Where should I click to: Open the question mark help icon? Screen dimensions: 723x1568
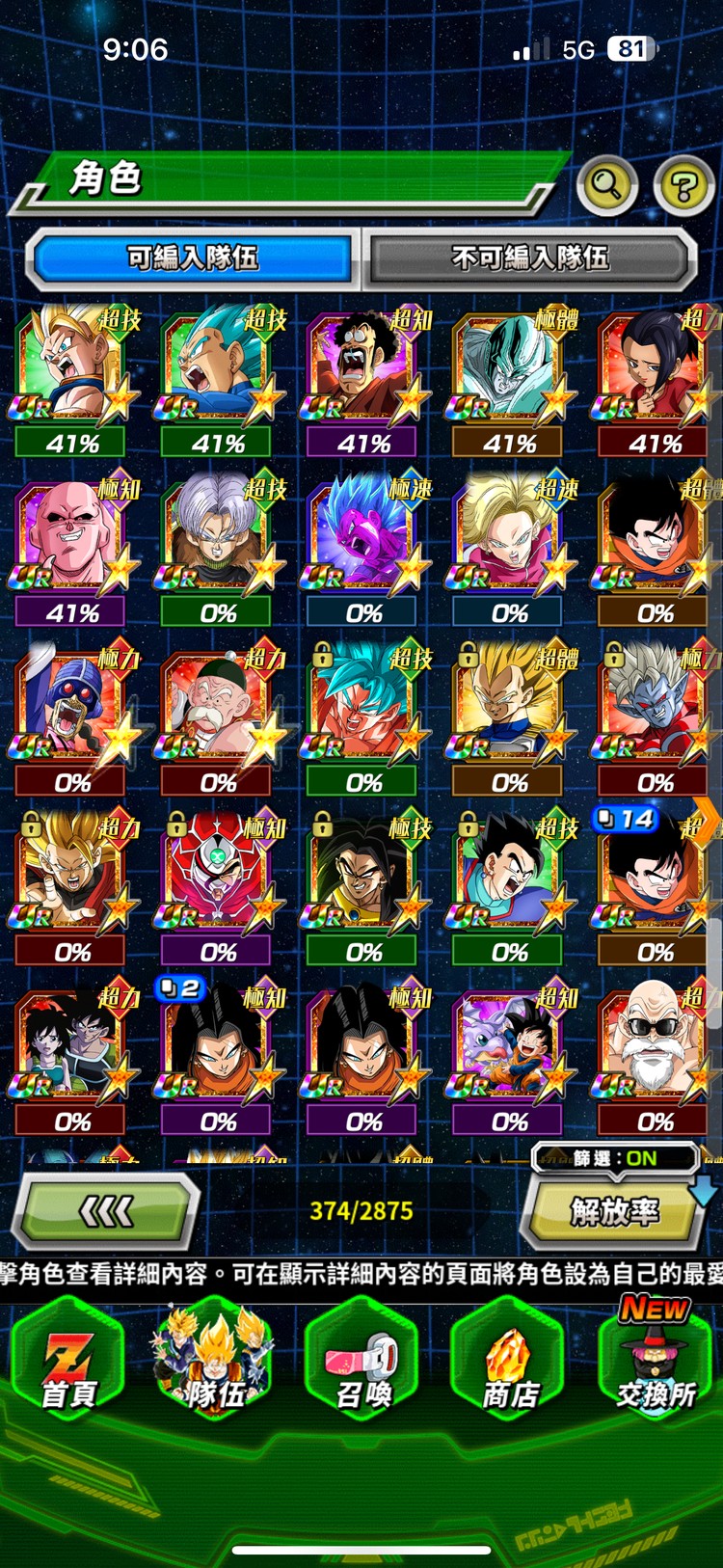pos(683,185)
